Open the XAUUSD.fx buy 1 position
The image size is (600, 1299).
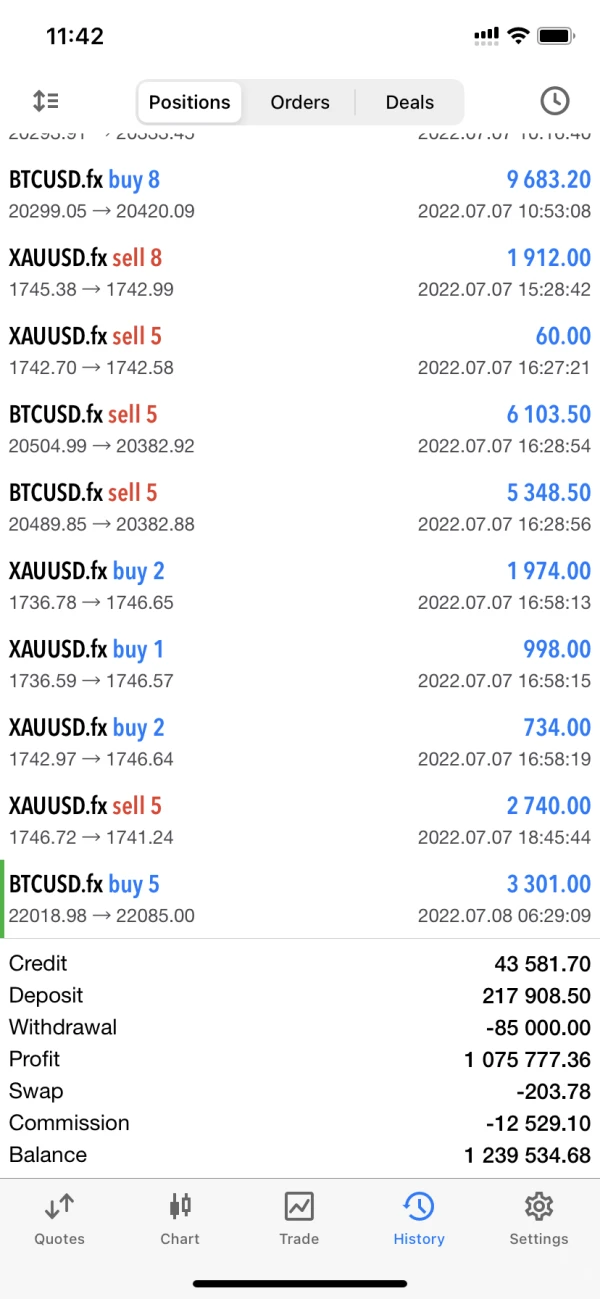pyautogui.click(x=300, y=664)
